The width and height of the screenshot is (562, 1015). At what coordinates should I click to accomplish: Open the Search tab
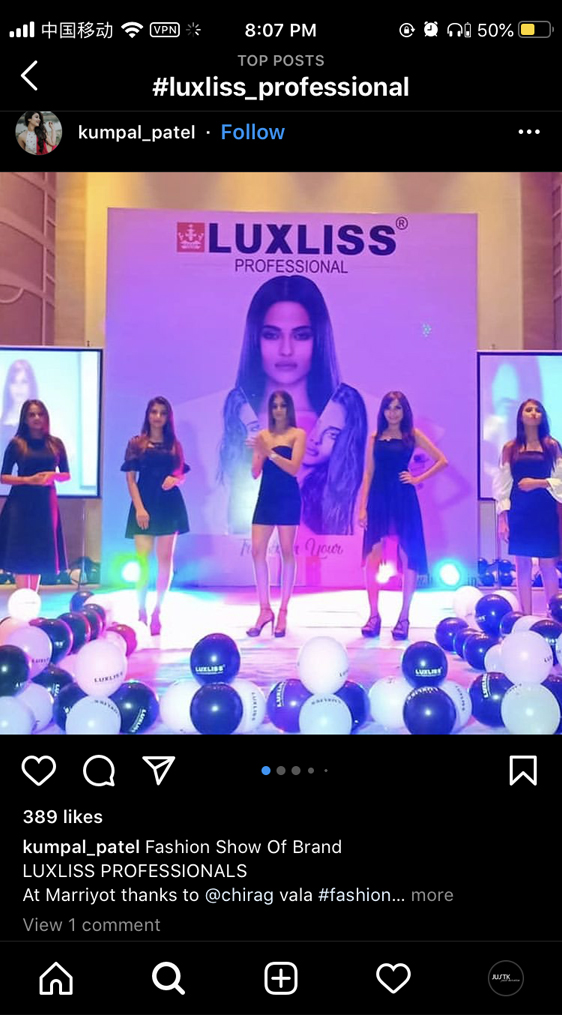pyautogui.click(x=168, y=977)
